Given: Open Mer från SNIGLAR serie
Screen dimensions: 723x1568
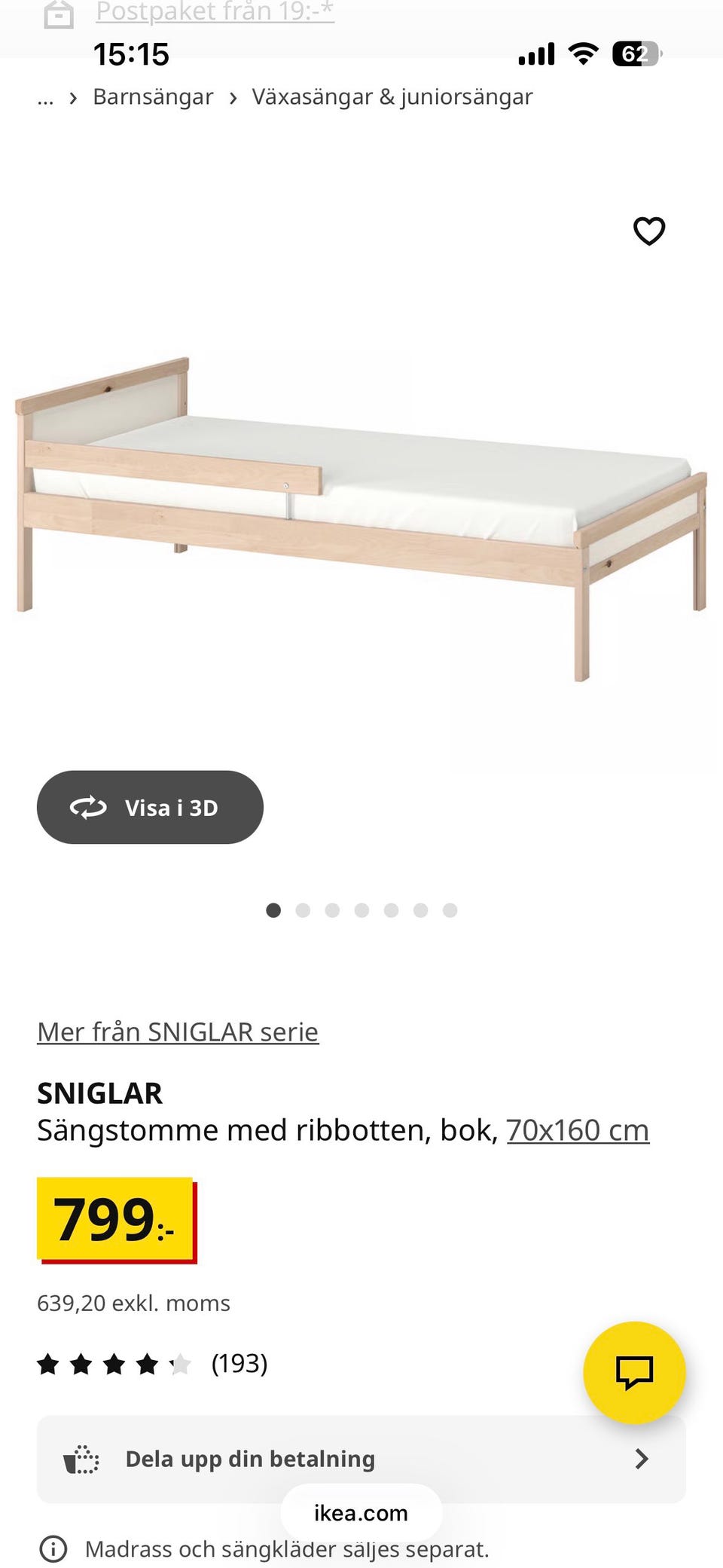Looking at the screenshot, I should click(178, 1032).
